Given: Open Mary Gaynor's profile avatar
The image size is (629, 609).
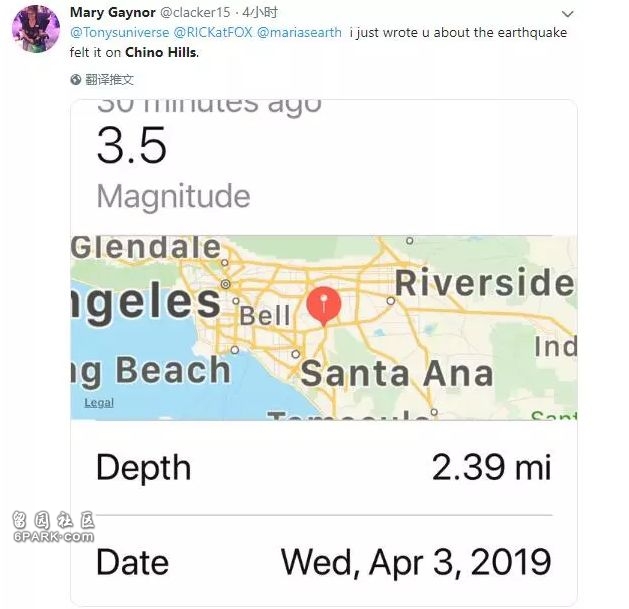Looking at the screenshot, I should click(x=34, y=29).
